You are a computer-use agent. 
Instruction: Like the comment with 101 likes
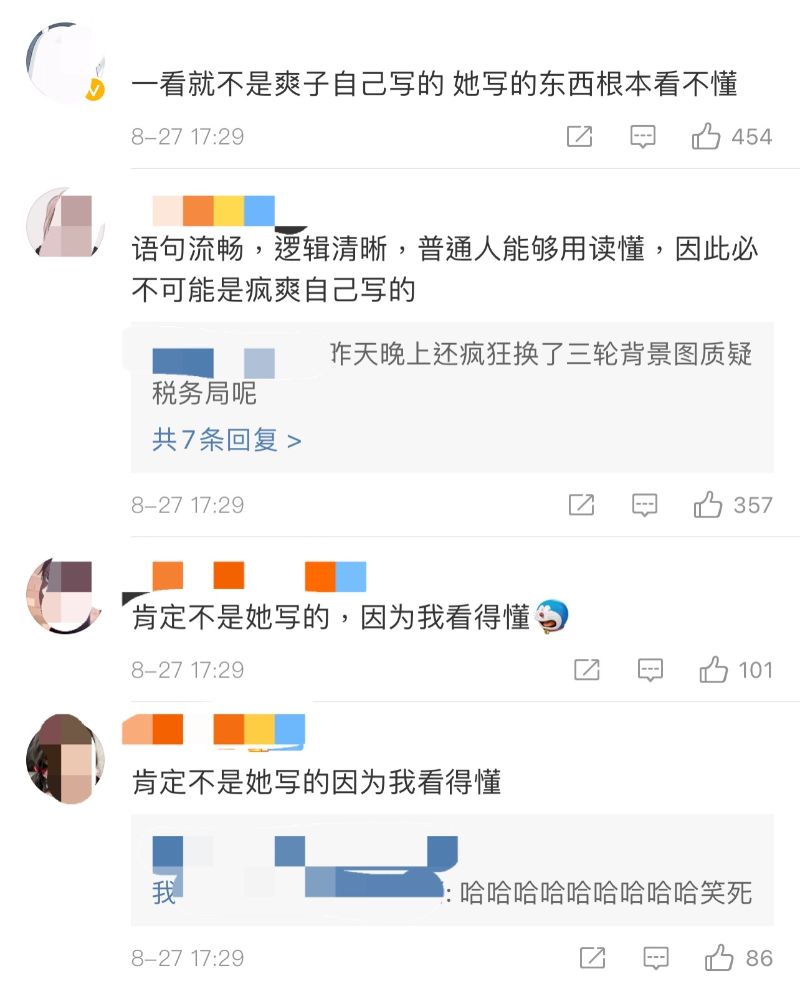point(714,669)
